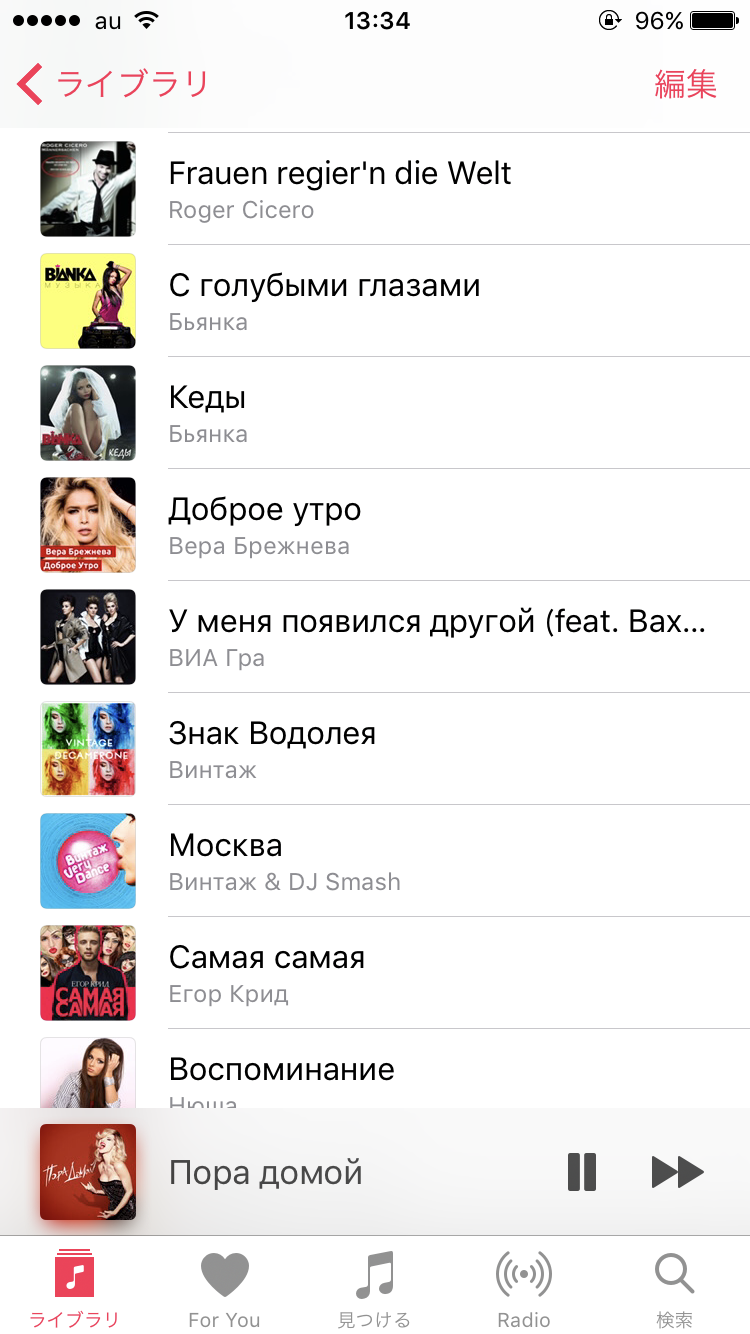Skip to the next track
Image resolution: width=750 pixels, height=1334 pixels.
pos(677,1172)
